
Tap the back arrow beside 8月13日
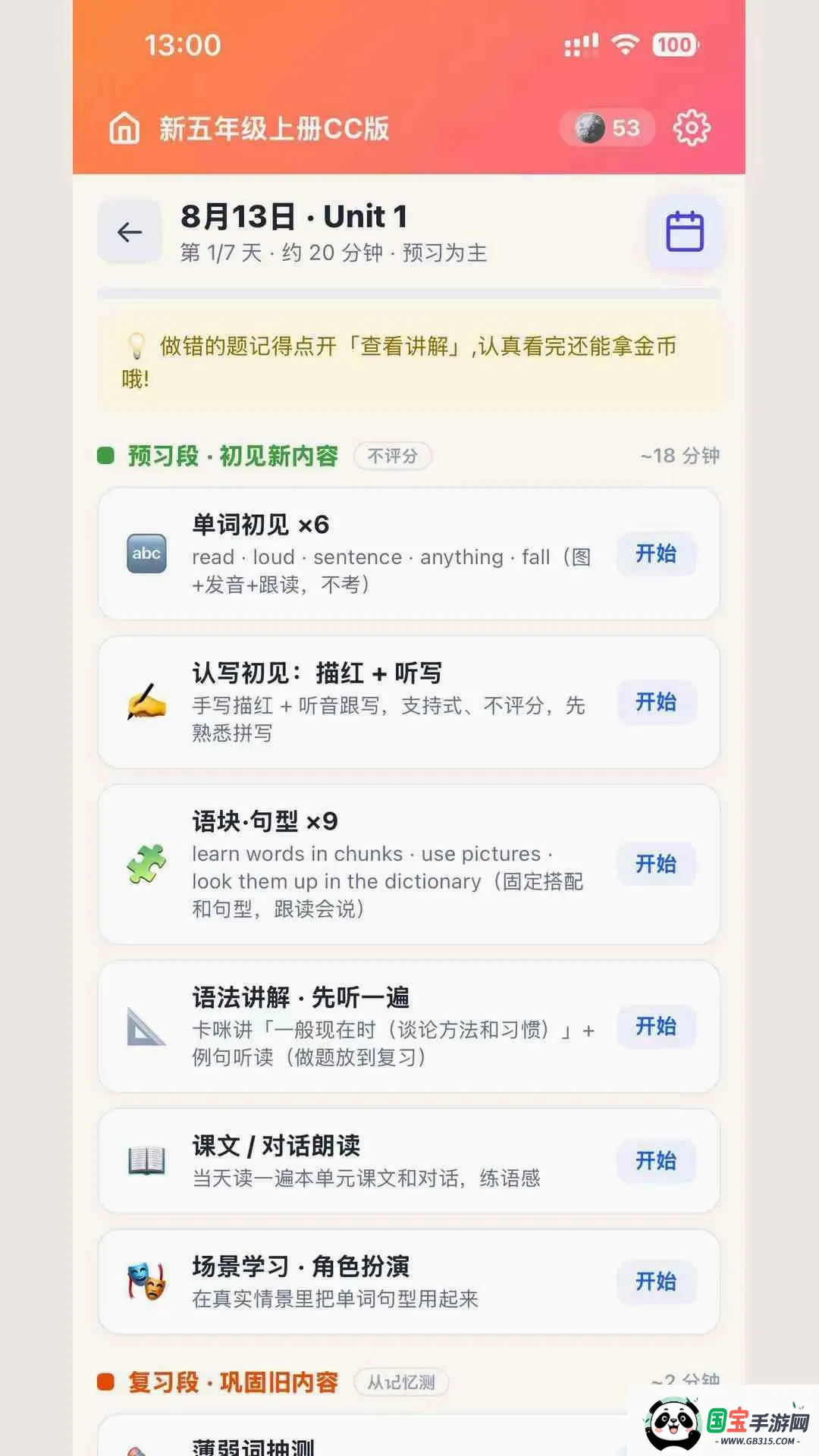[130, 232]
